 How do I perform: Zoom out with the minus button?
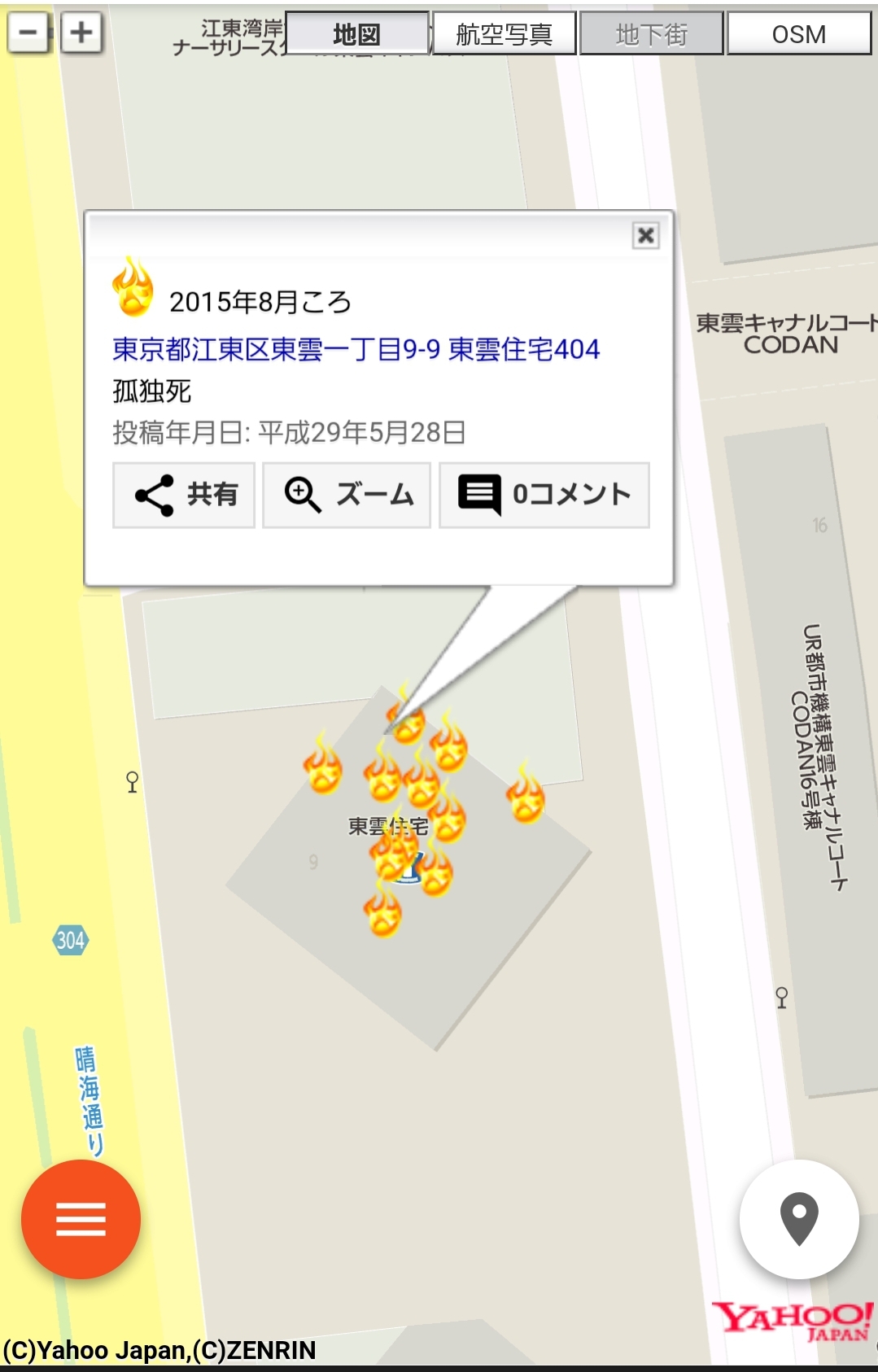click(28, 33)
